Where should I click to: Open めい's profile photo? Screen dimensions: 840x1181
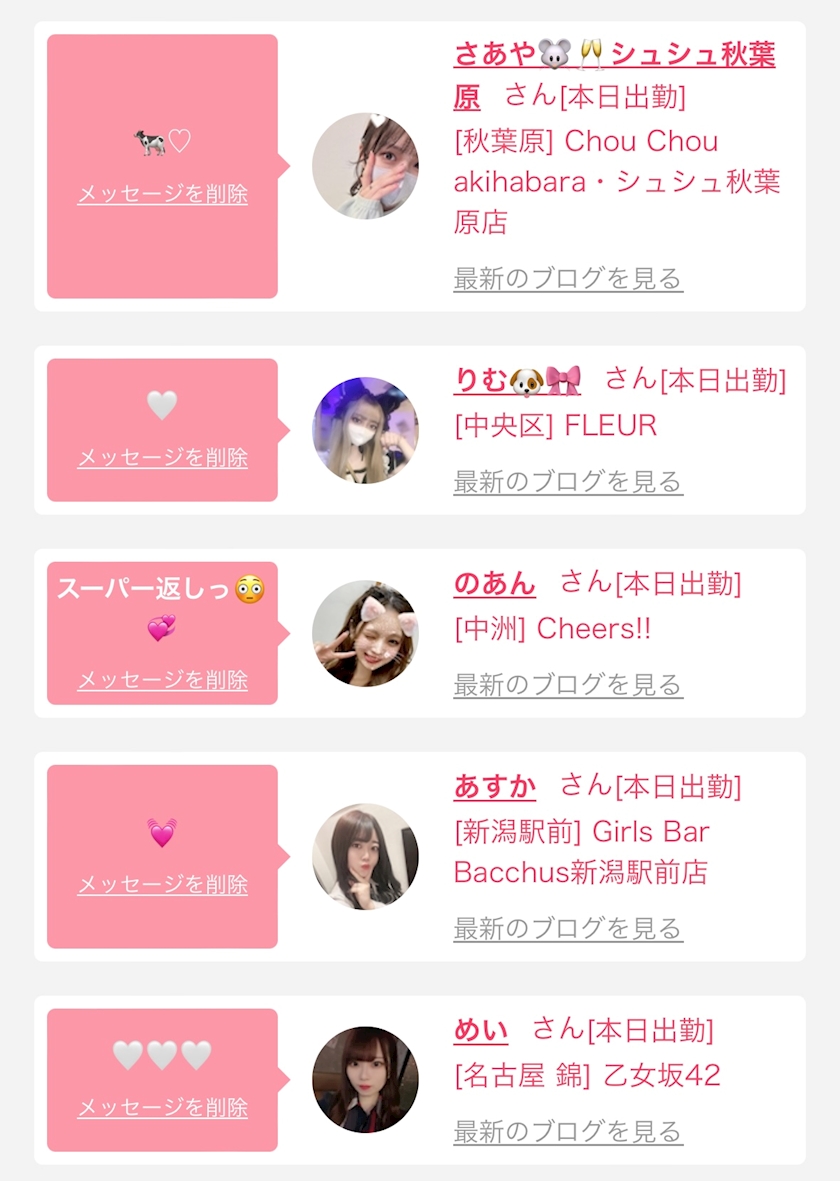(x=365, y=1080)
